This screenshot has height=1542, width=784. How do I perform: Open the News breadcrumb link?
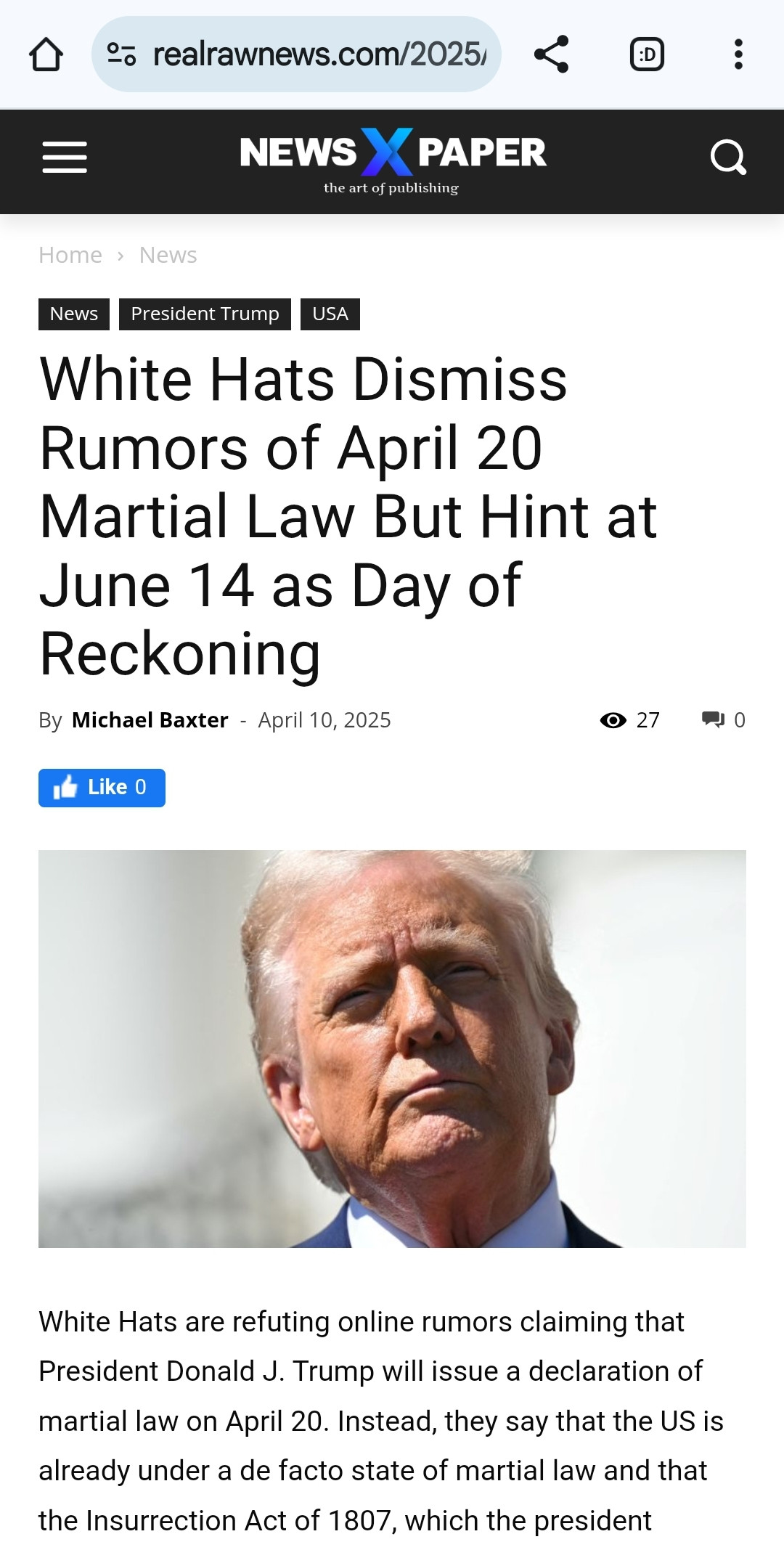[168, 256]
